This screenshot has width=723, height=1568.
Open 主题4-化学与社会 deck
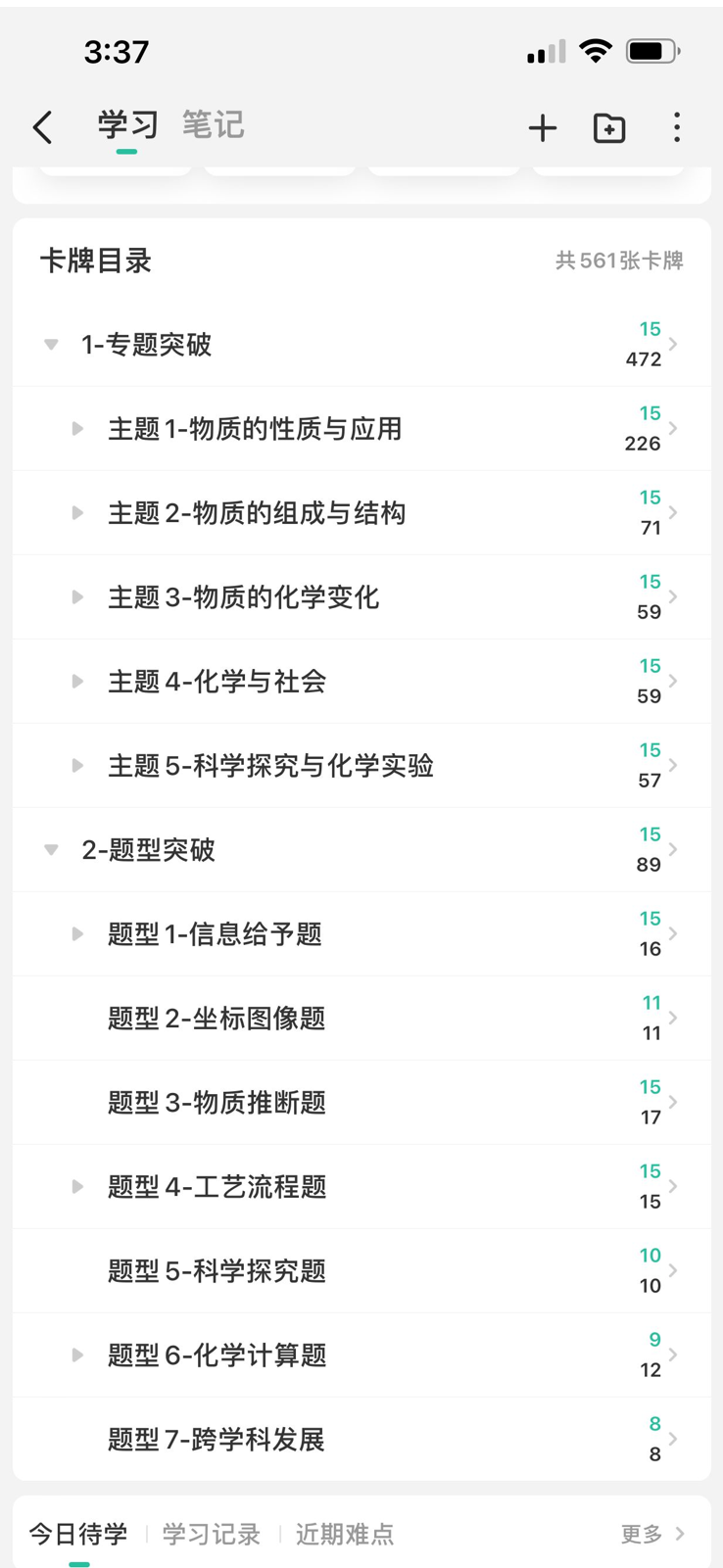pos(361,682)
